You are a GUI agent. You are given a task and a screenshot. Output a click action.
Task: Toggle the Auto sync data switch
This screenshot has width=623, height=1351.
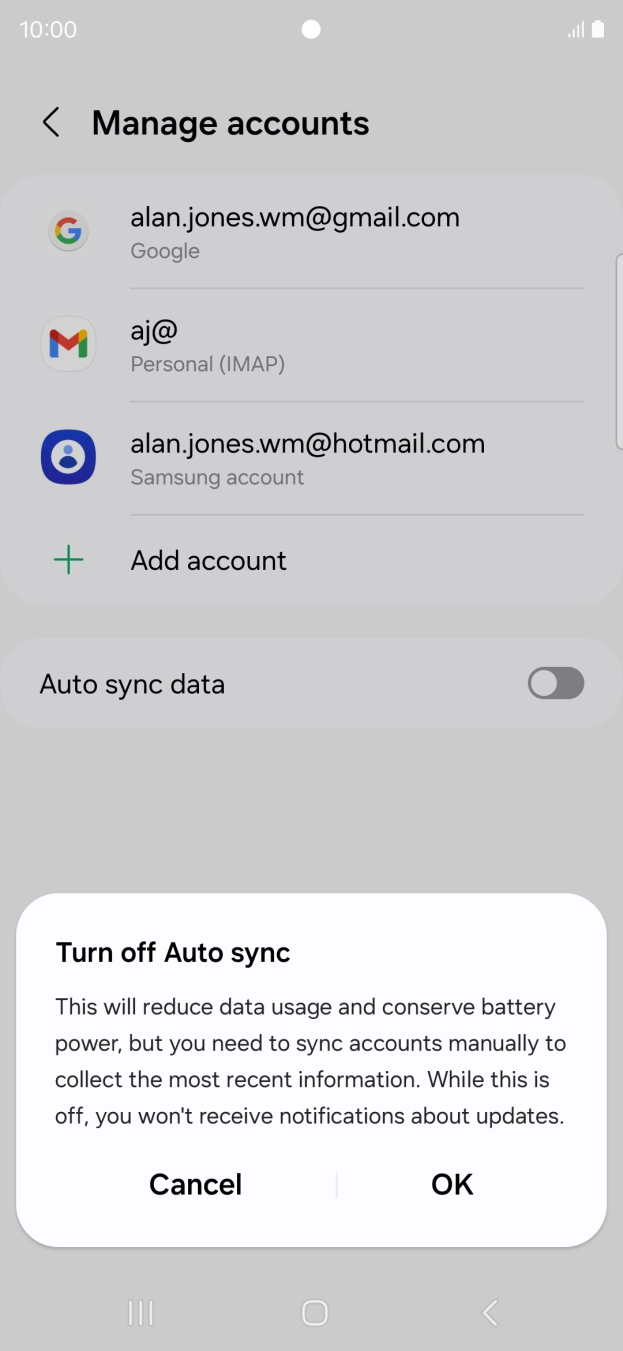[x=555, y=684]
